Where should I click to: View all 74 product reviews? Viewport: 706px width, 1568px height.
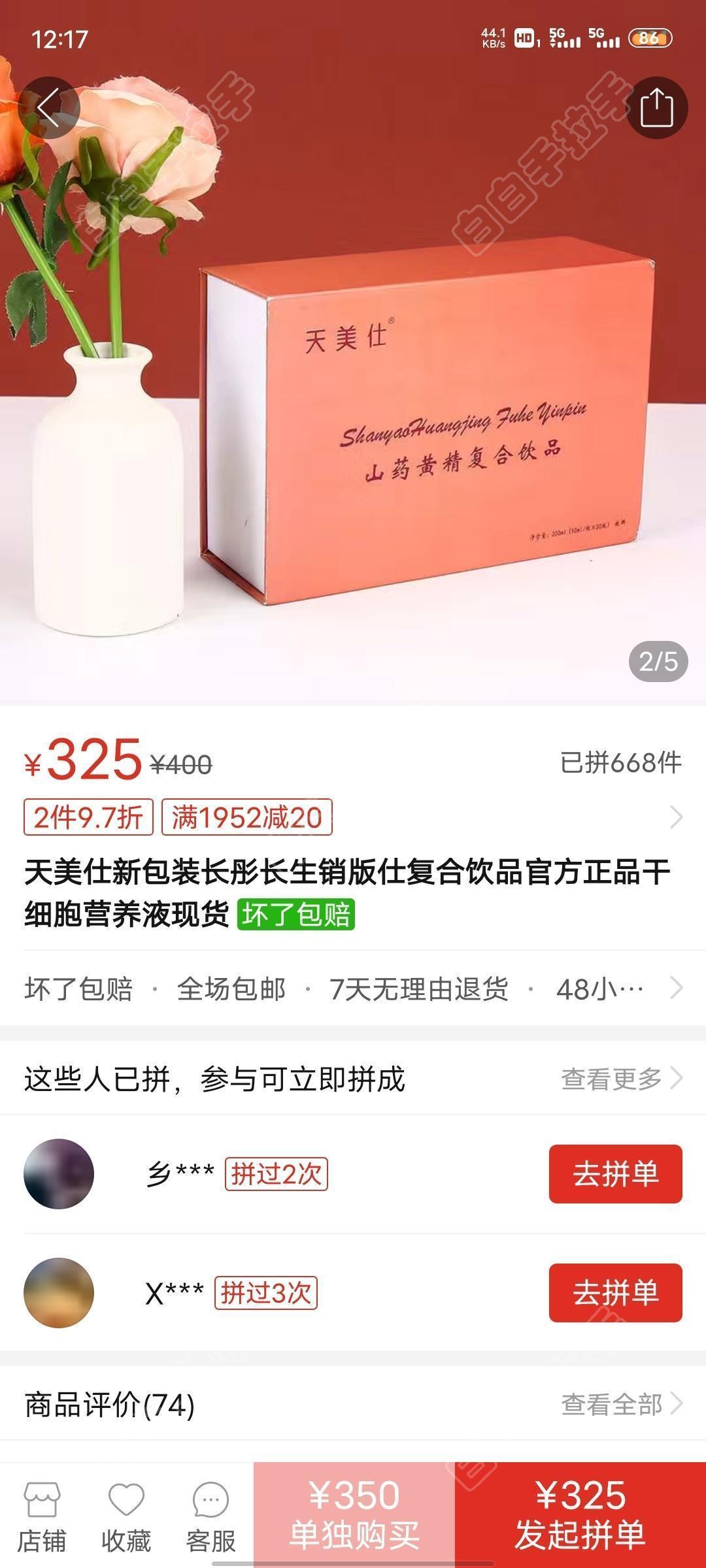621,1404
